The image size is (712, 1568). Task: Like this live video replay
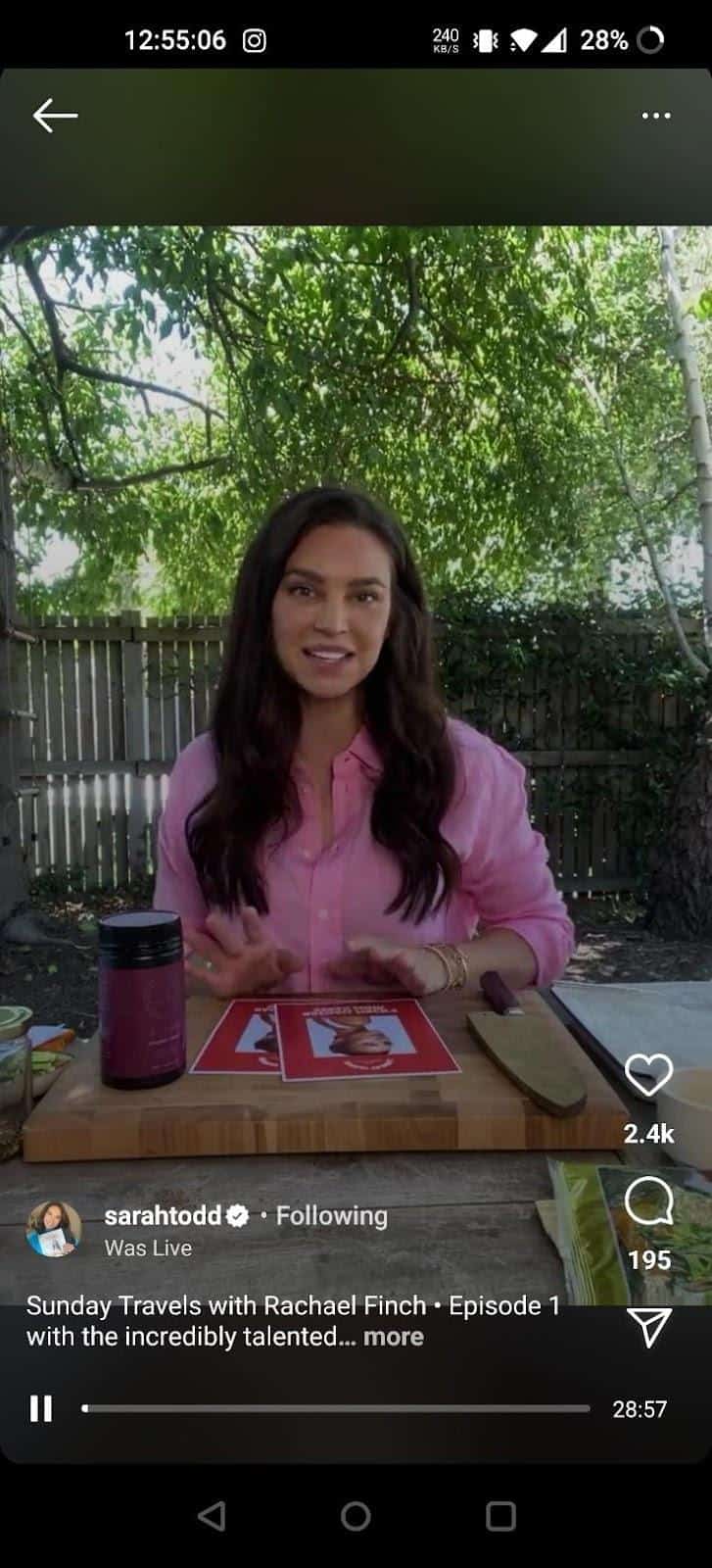point(648,1076)
